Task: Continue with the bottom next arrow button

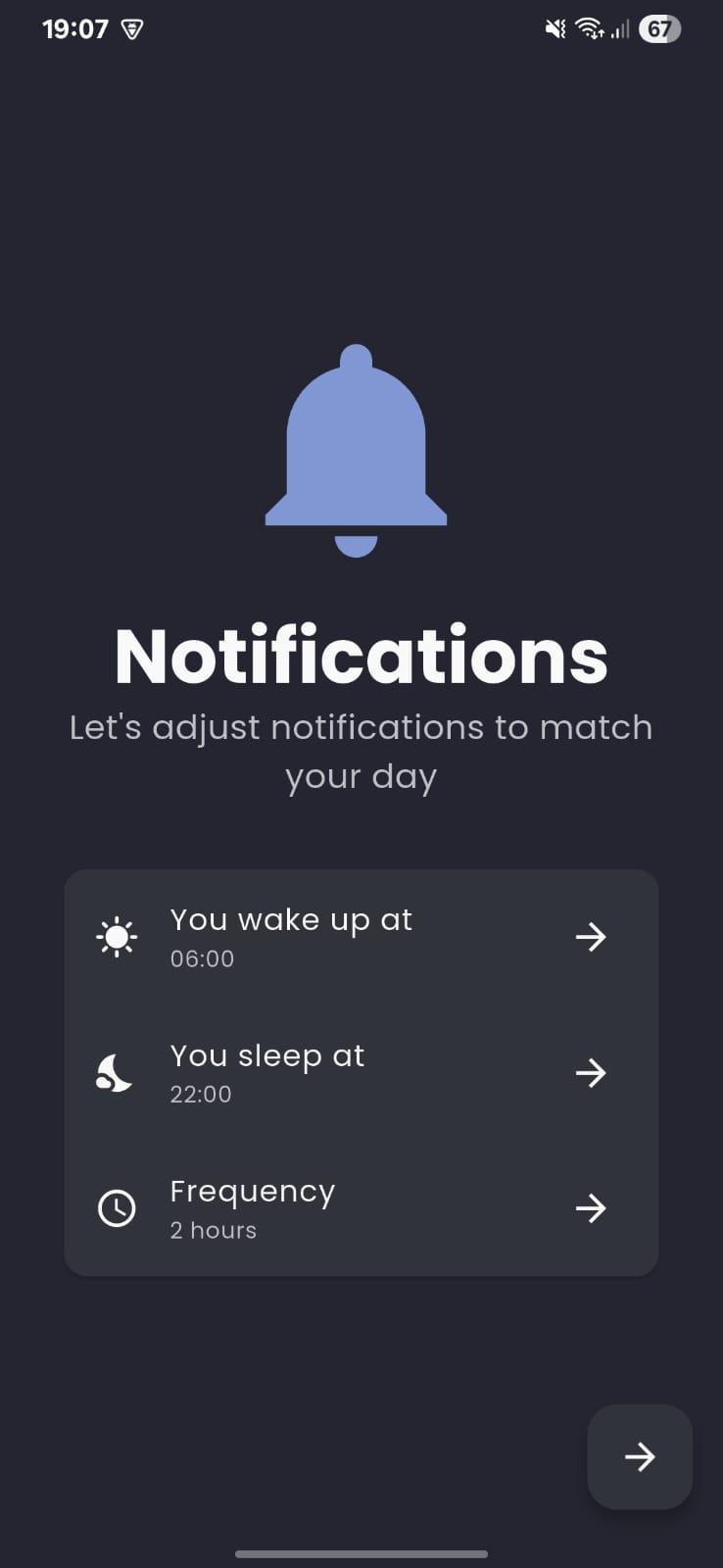Action: (x=640, y=1456)
